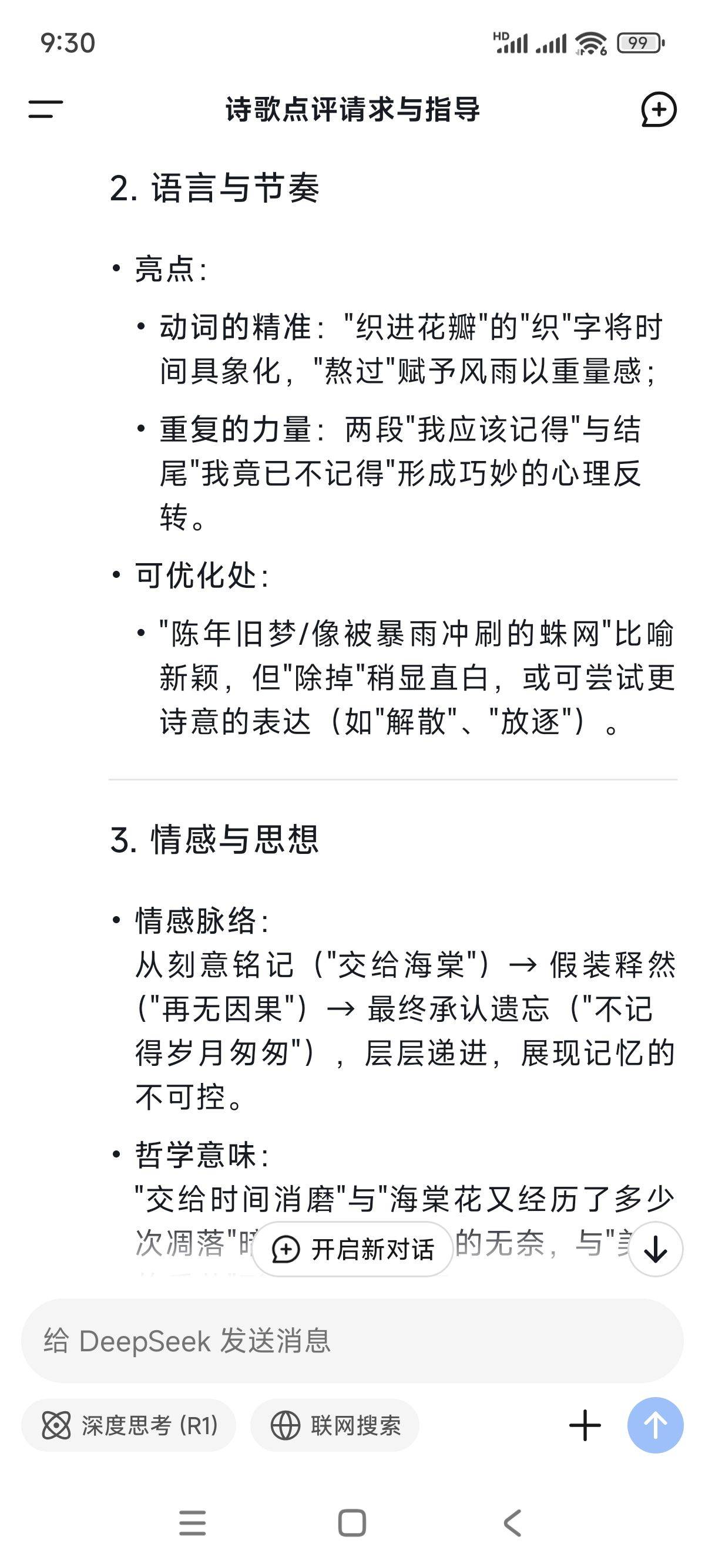Screen dimensions: 705x1568
Task: Open the sidebar menu
Action: coord(46,110)
